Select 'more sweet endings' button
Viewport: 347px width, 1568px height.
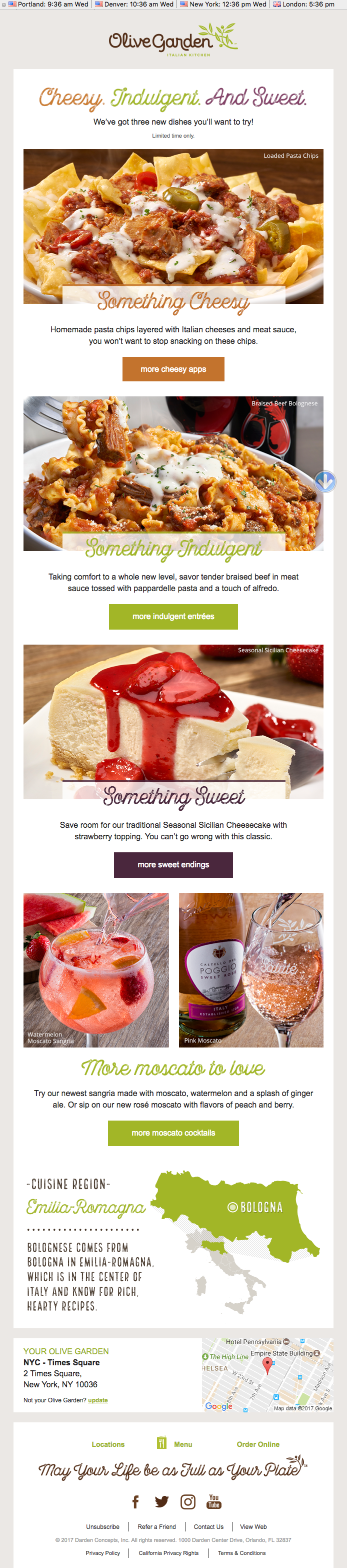pos(173,864)
